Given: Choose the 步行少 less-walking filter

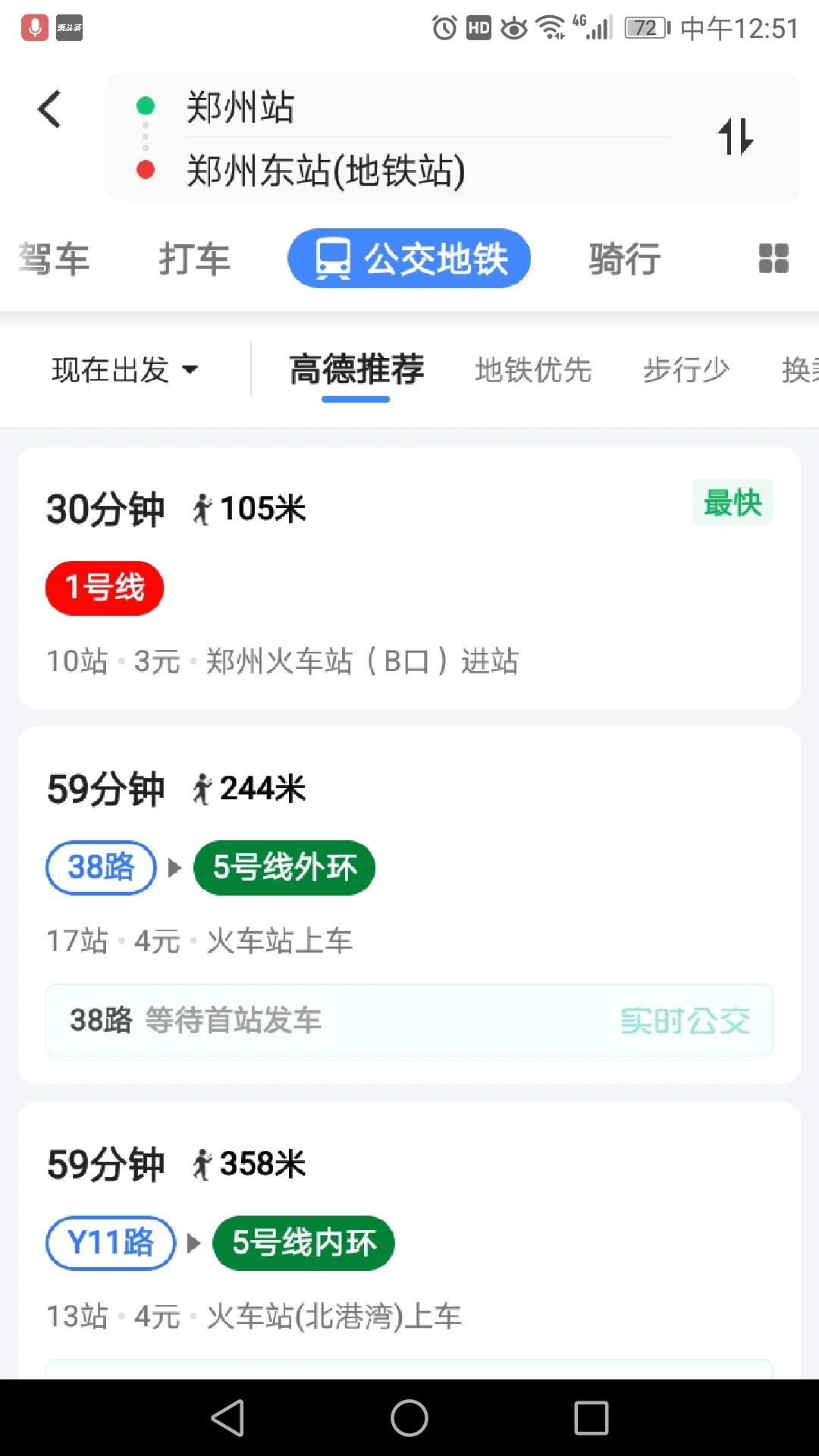Looking at the screenshot, I should click(685, 369).
